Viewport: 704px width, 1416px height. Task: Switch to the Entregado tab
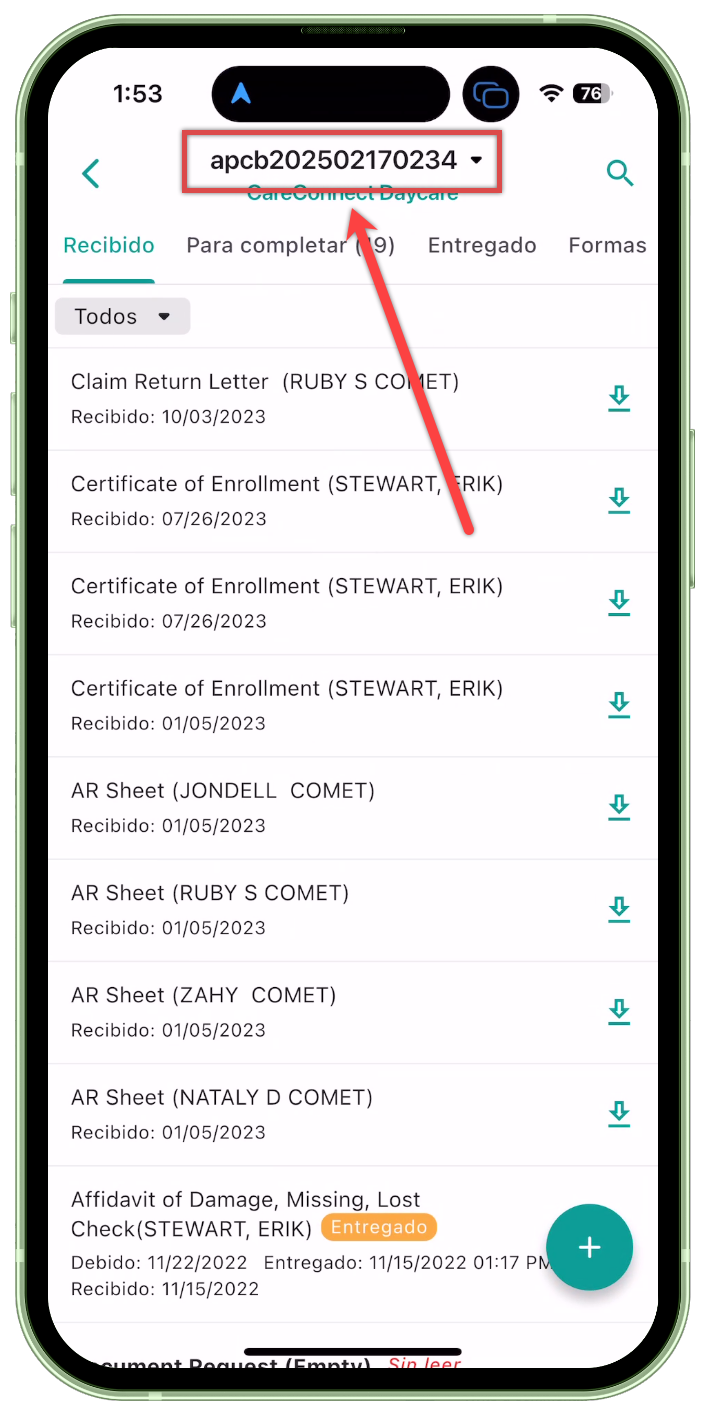(482, 245)
